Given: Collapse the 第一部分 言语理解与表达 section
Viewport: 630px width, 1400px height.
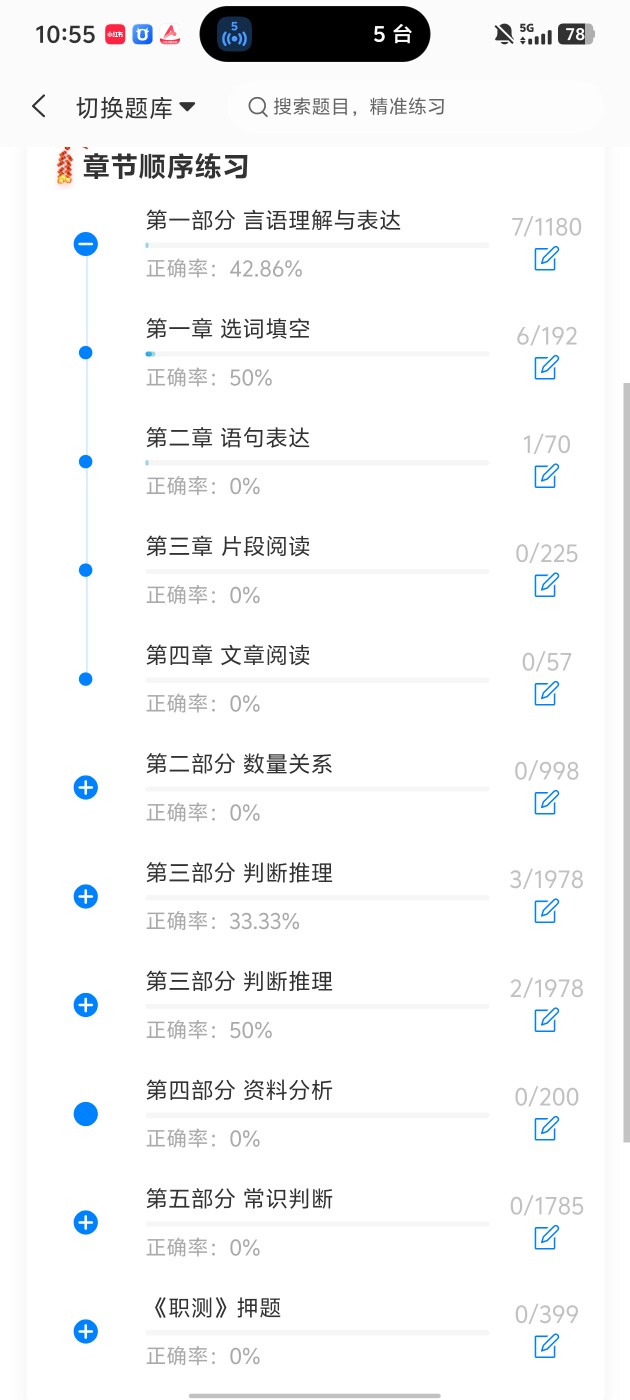Looking at the screenshot, I should click(86, 244).
